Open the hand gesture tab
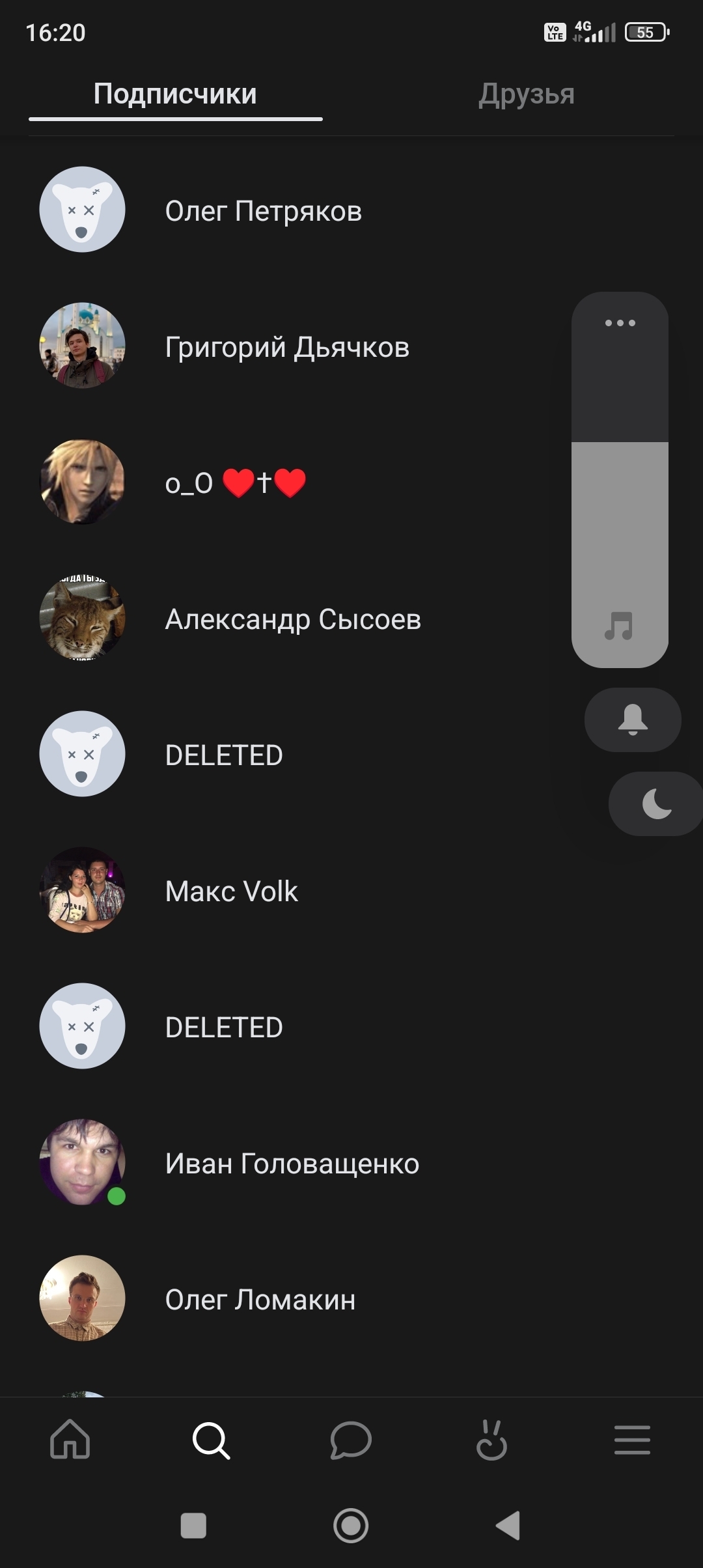The width and height of the screenshot is (703, 1568). click(x=491, y=1439)
